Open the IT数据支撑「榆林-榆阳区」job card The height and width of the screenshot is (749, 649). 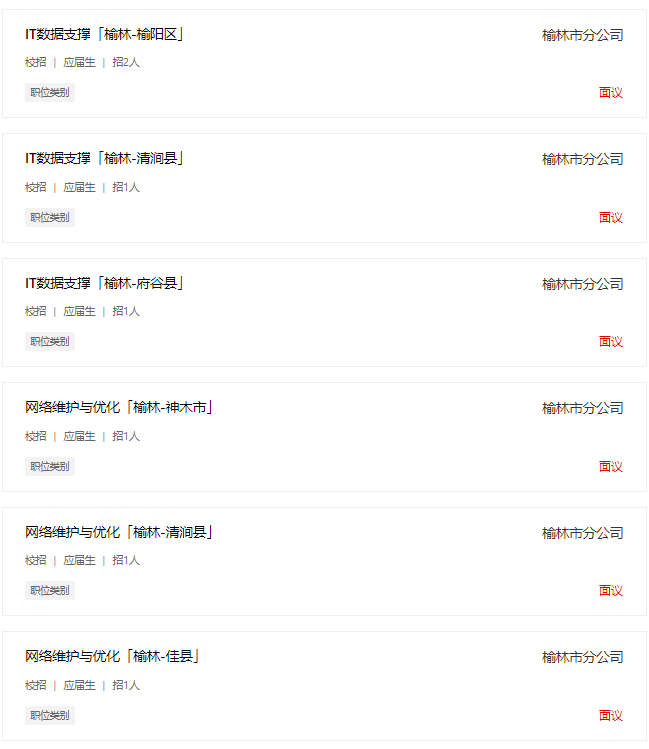[105, 35]
